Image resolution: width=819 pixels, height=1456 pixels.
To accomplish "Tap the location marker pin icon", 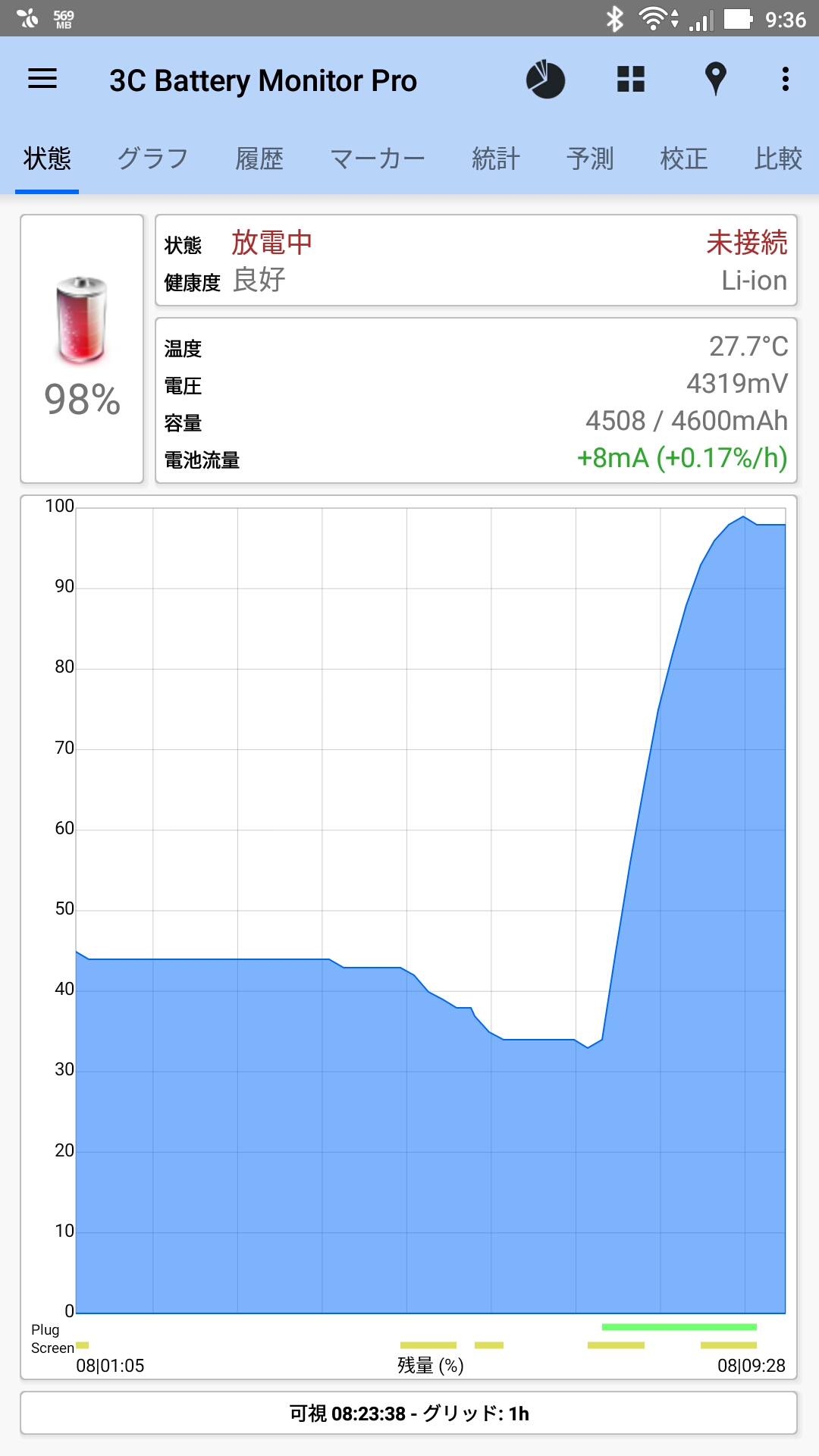I will [715, 79].
